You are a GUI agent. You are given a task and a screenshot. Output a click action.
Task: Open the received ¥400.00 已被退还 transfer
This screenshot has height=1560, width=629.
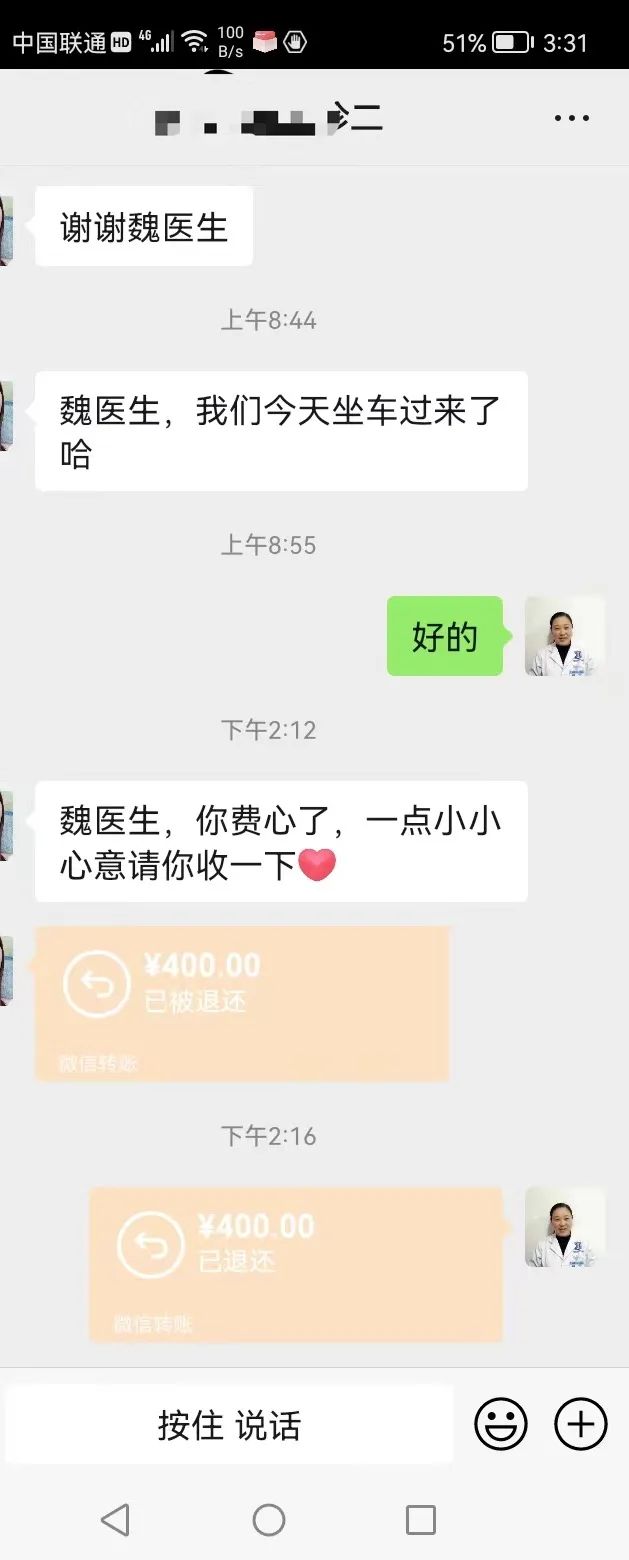(241, 1003)
